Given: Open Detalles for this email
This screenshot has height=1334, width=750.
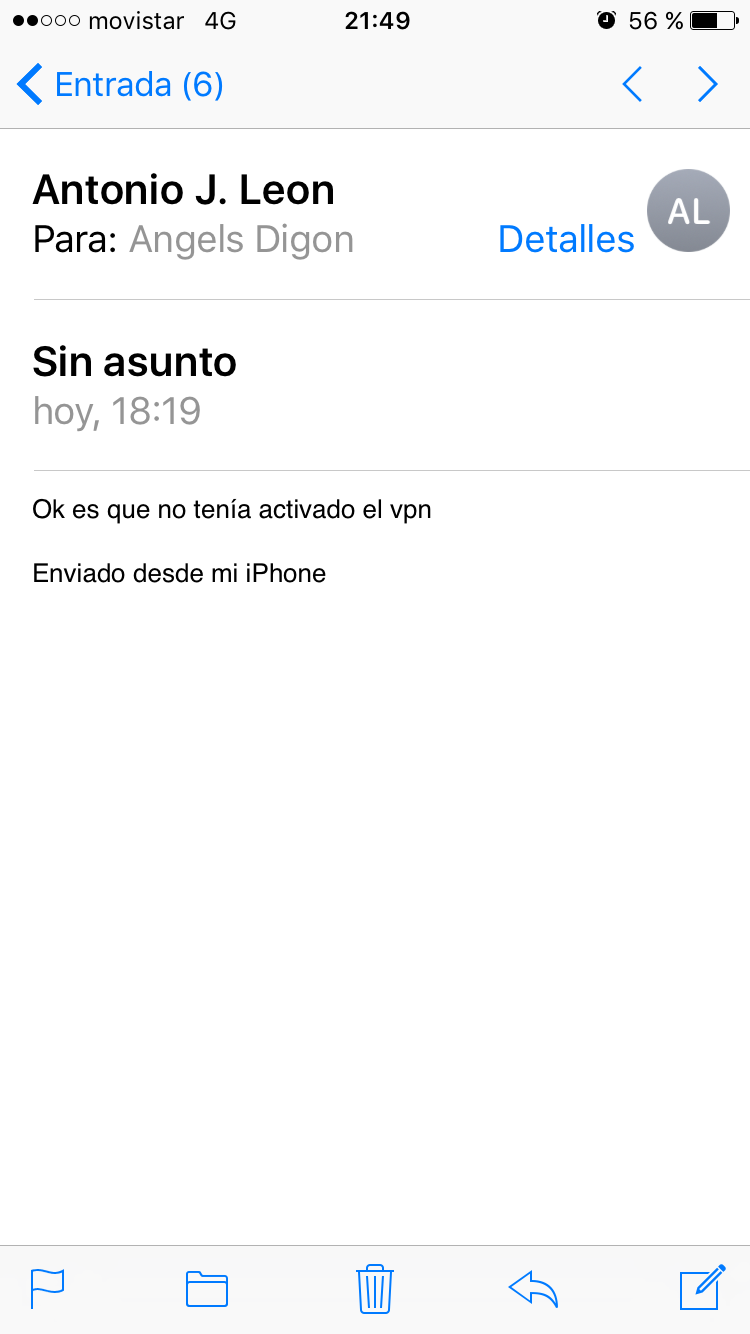Looking at the screenshot, I should tap(566, 240).
